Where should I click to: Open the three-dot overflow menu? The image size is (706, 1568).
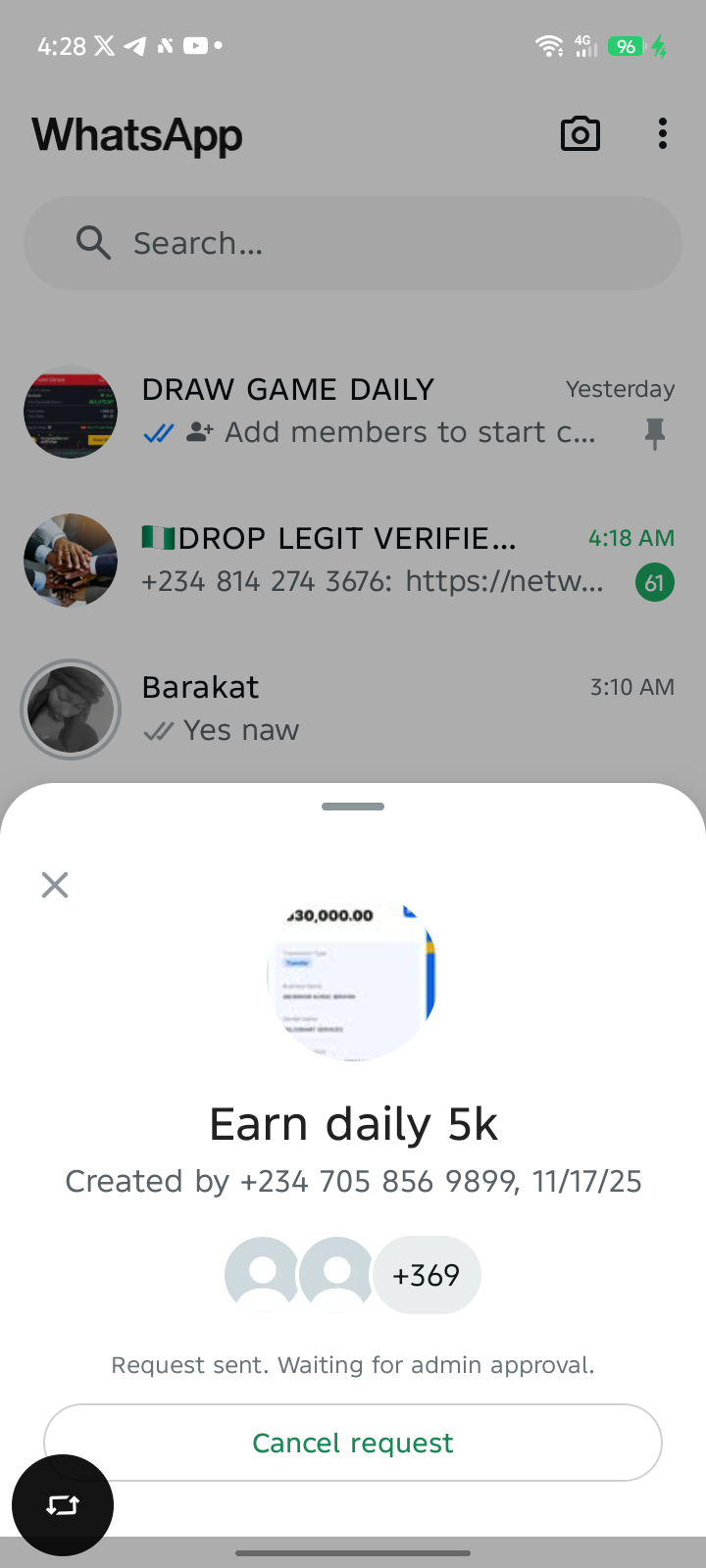coord(663,134)
